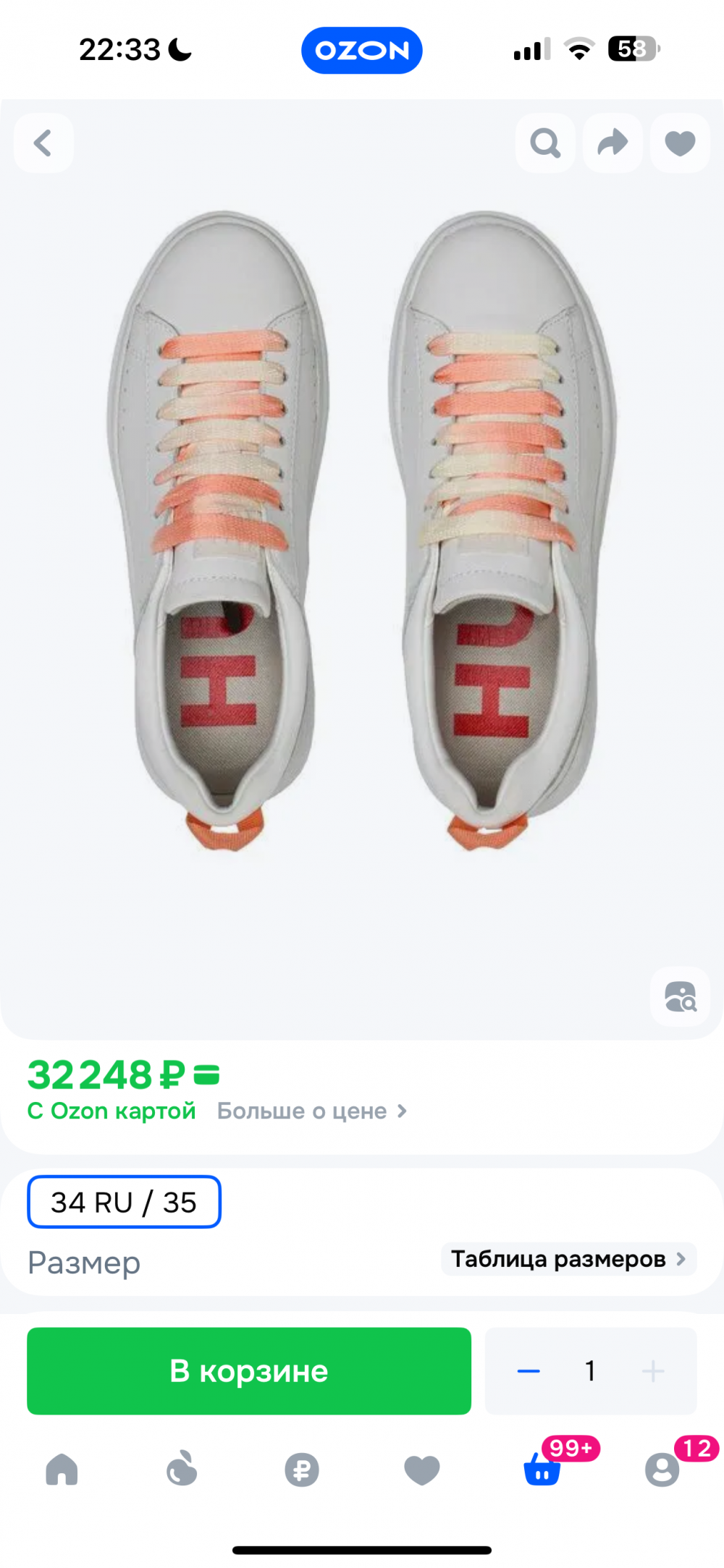
Task: Add the sneakers to favorites
Action: 680,143
